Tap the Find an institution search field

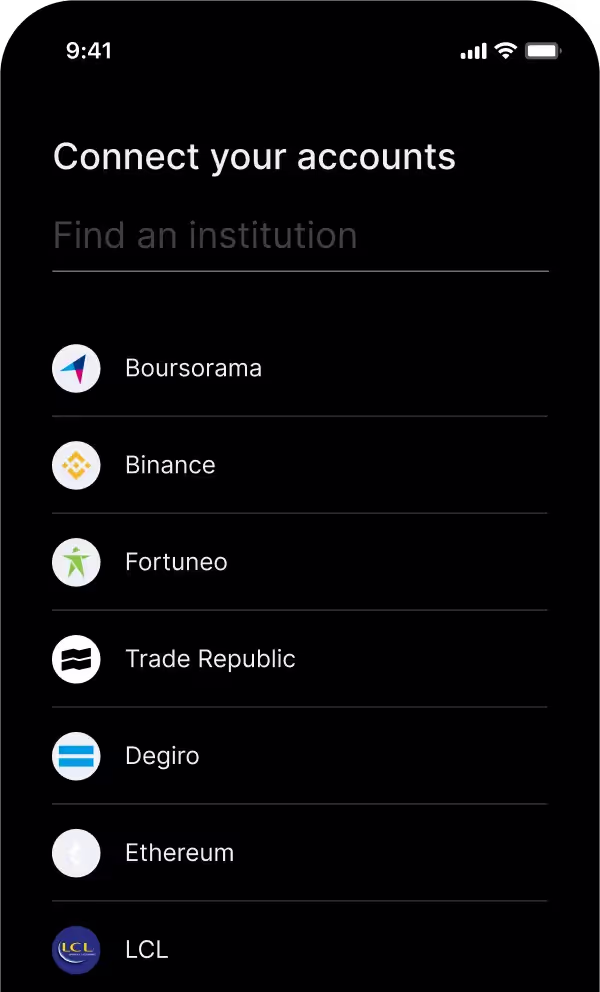pos(300,236)
